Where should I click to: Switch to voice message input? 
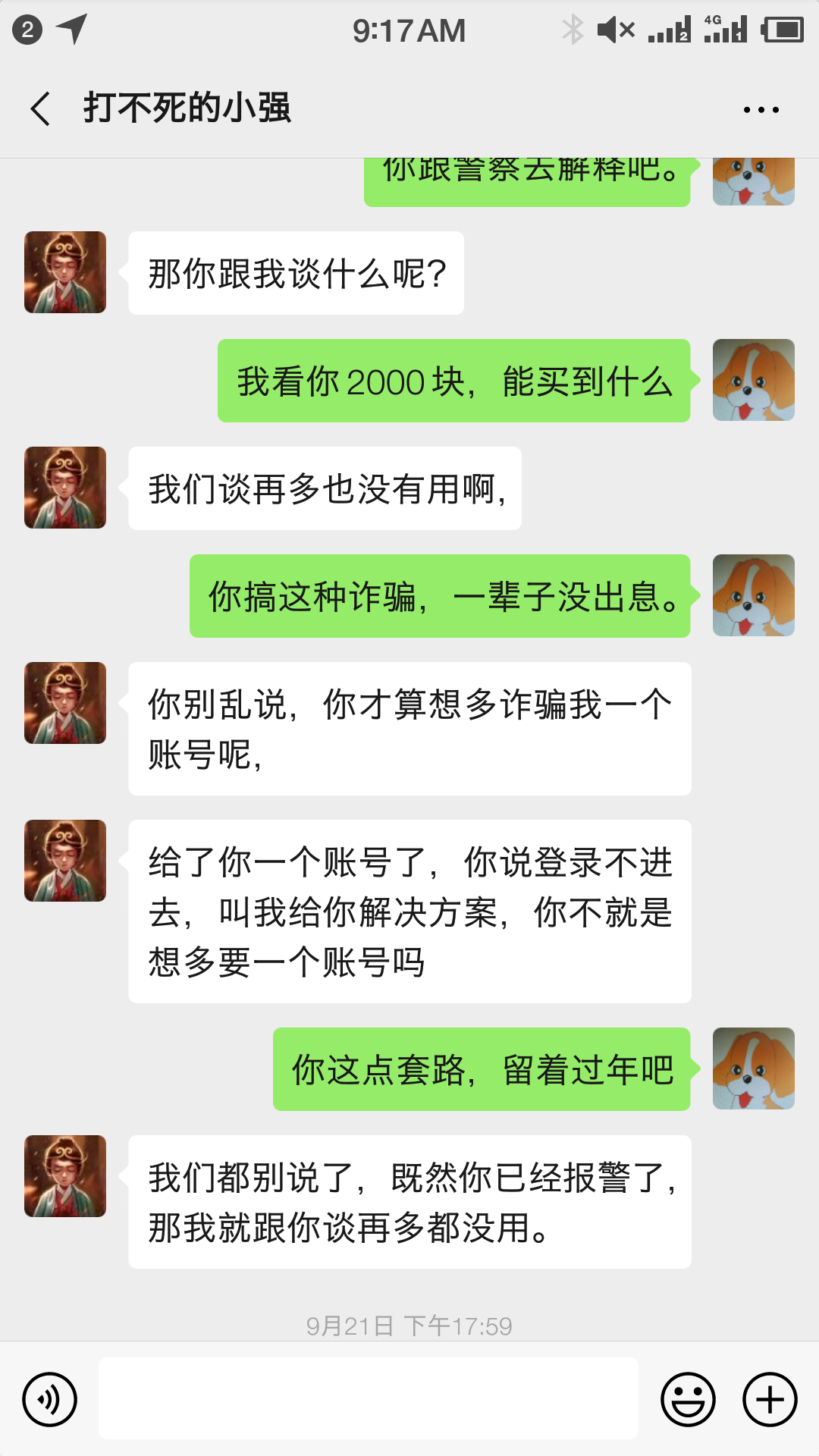pos(50,1399)
